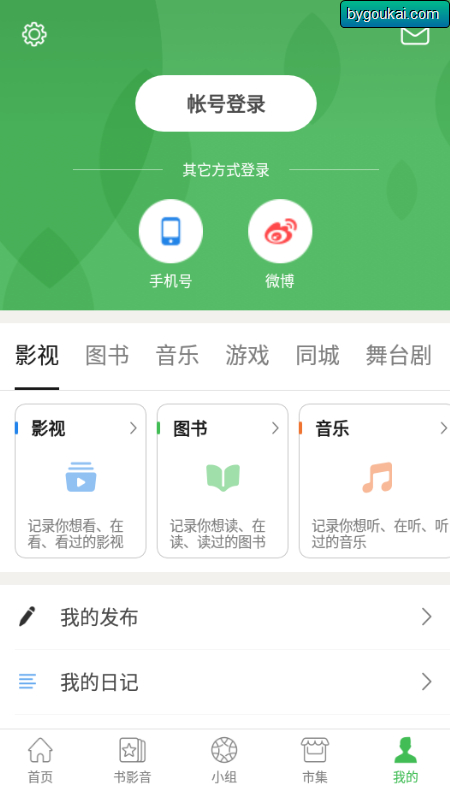The height and width of the screenshot is (791, 450).
Task: Open the mail inbox icon
Action: click(x=415, y=35)
